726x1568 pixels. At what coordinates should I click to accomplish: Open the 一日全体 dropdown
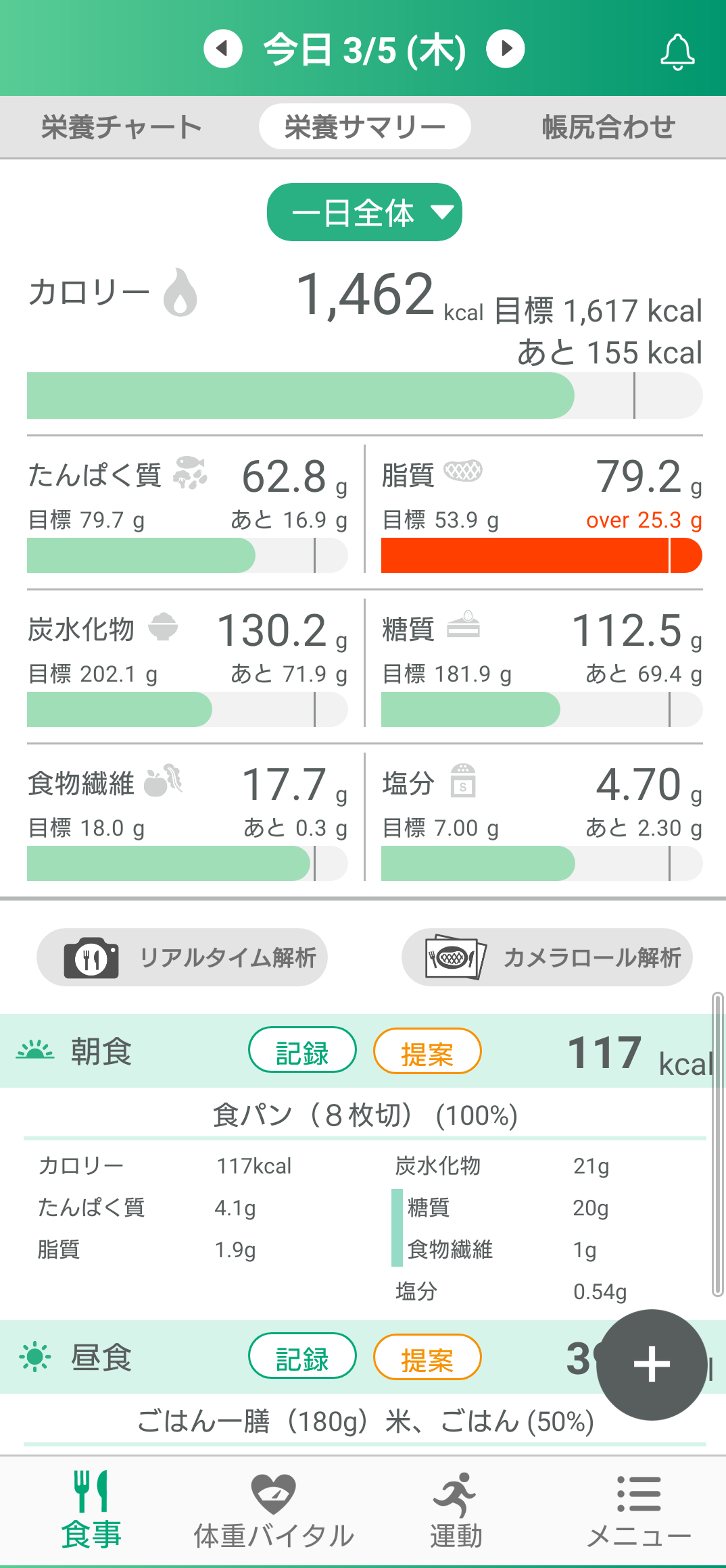[x=364, y=212]
